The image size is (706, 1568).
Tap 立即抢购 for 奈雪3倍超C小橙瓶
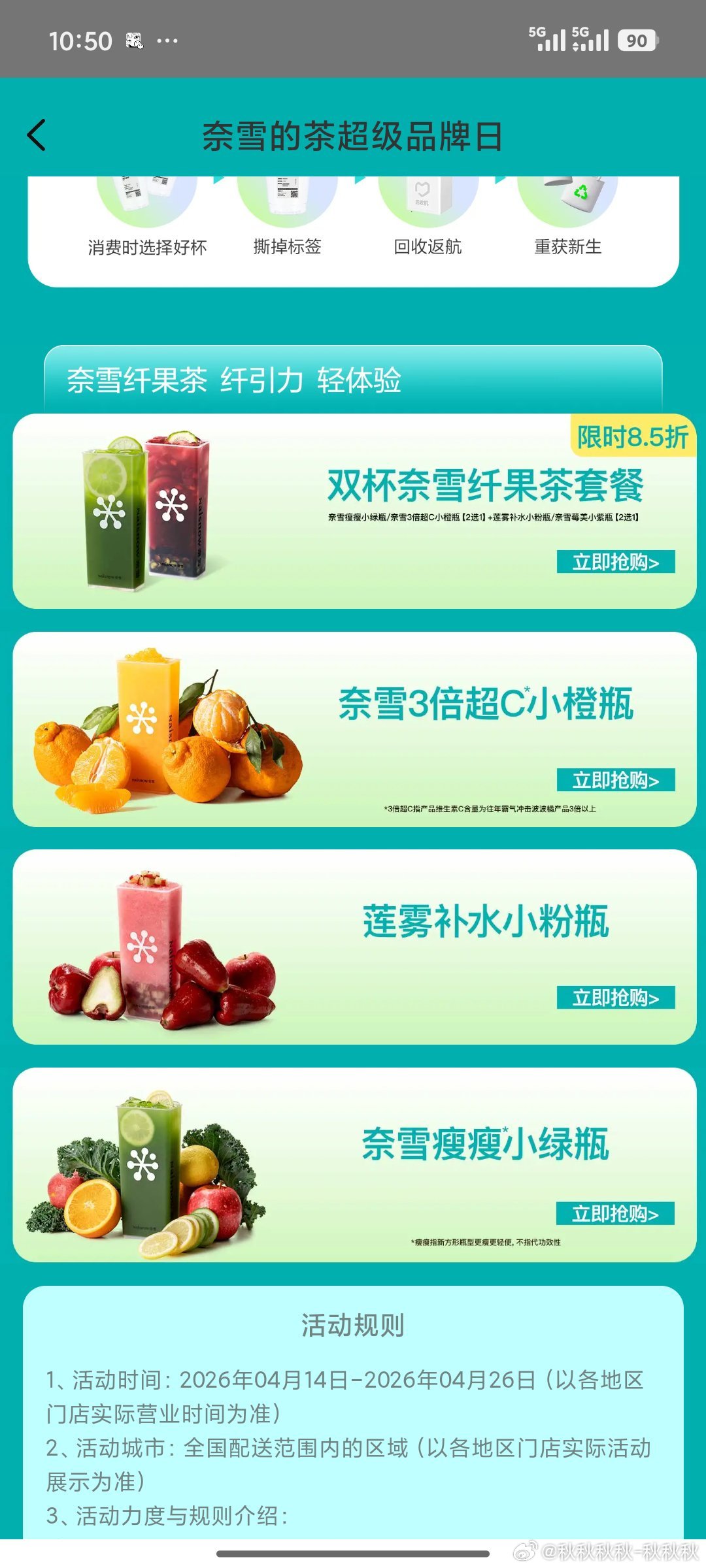pyautogui.click(x=615, y=779)
